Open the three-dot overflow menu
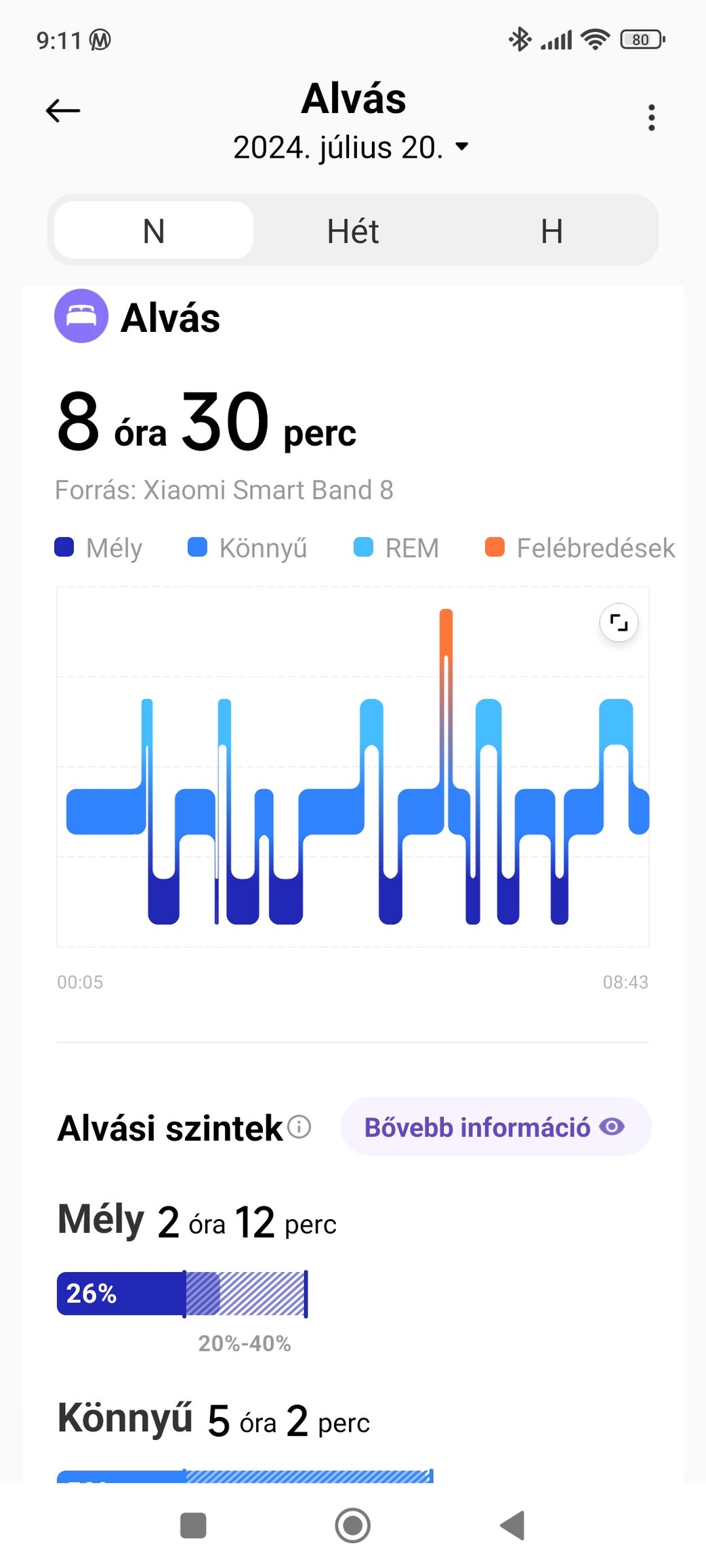The image size is (706, 1568). point(651,118)
